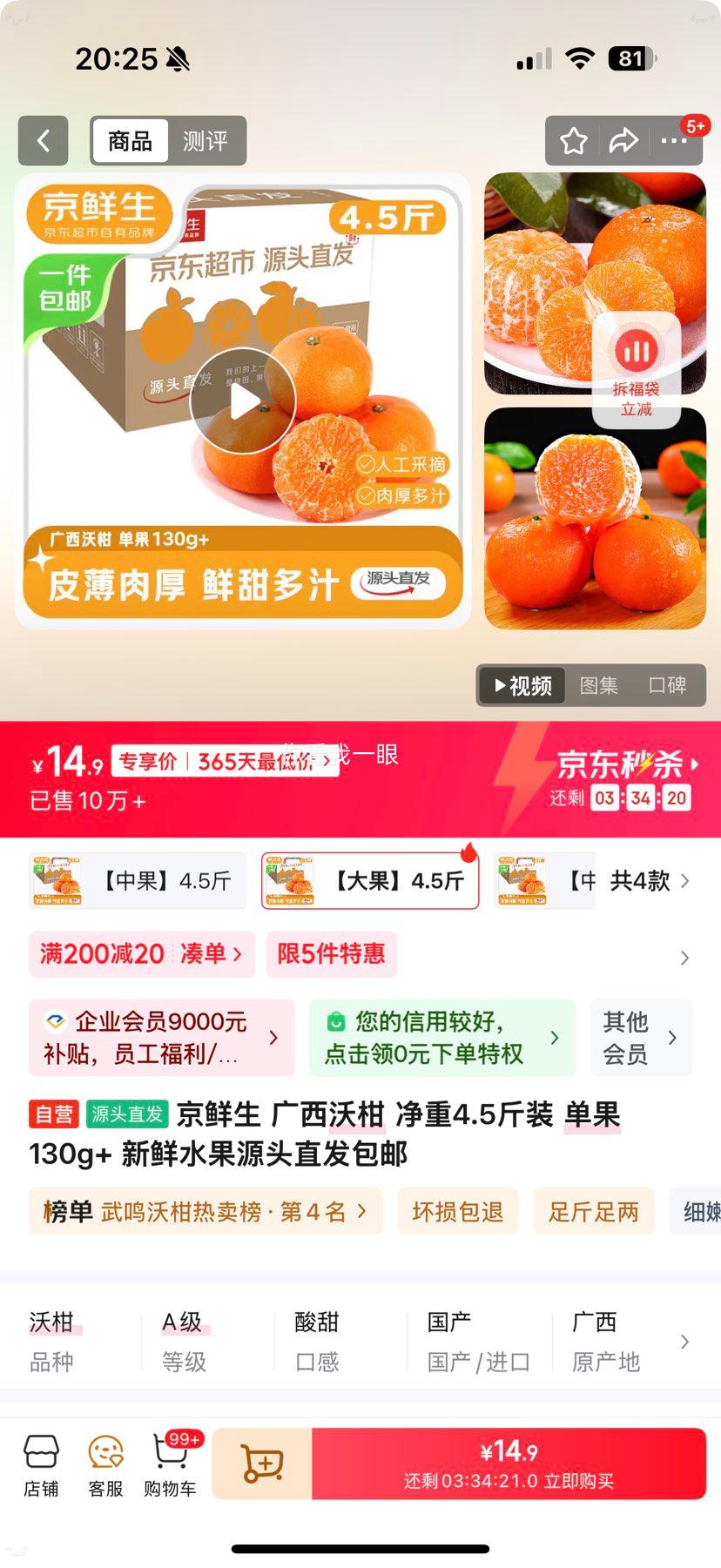Open the 口碑 reviews section
Image resolution: width=721 pixels, height=1568 pixels.
pyautogui.click(x=667, y=686)
